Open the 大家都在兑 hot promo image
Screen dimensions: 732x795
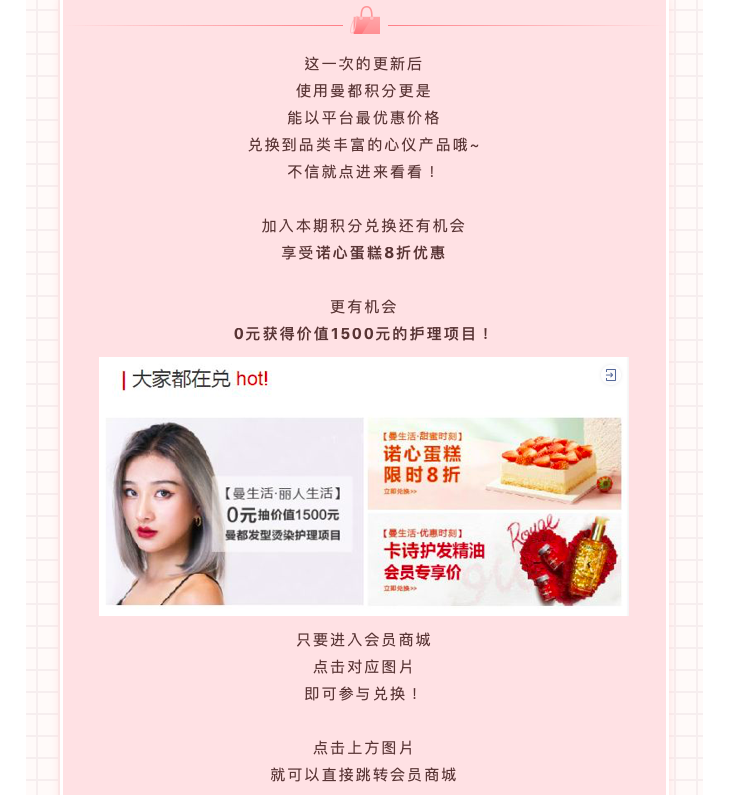pyautogui.click(x=363, y=487)
